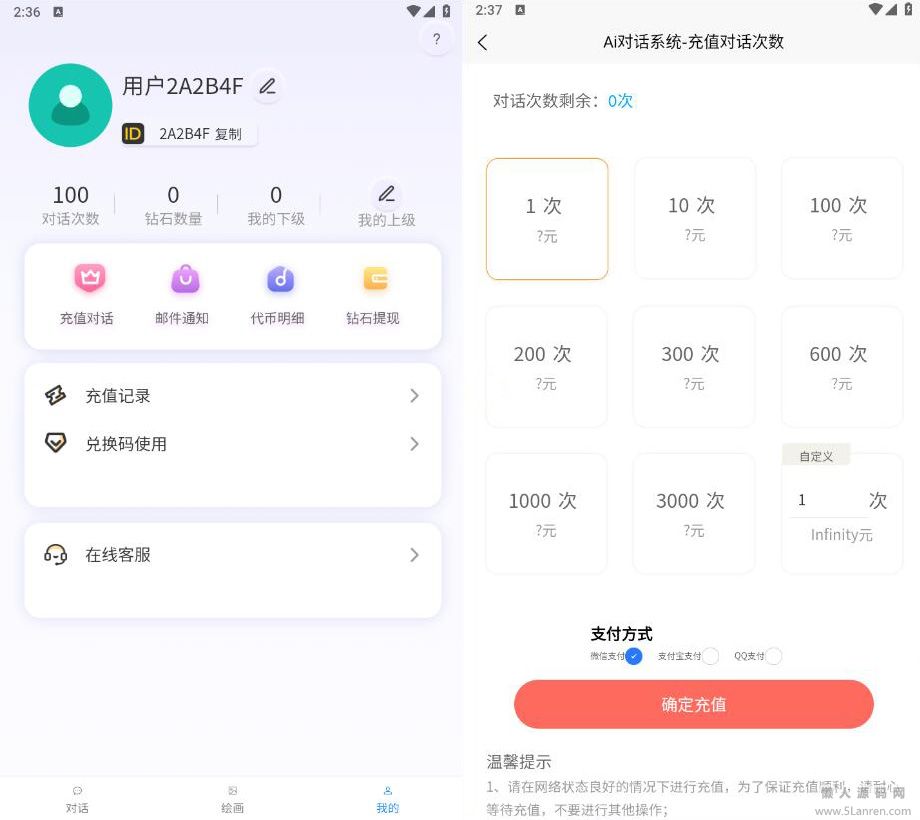This screenshot has width=920, height=820.
Task: Choose the 1000 次 recharge package
Action: tap(546, 513)
